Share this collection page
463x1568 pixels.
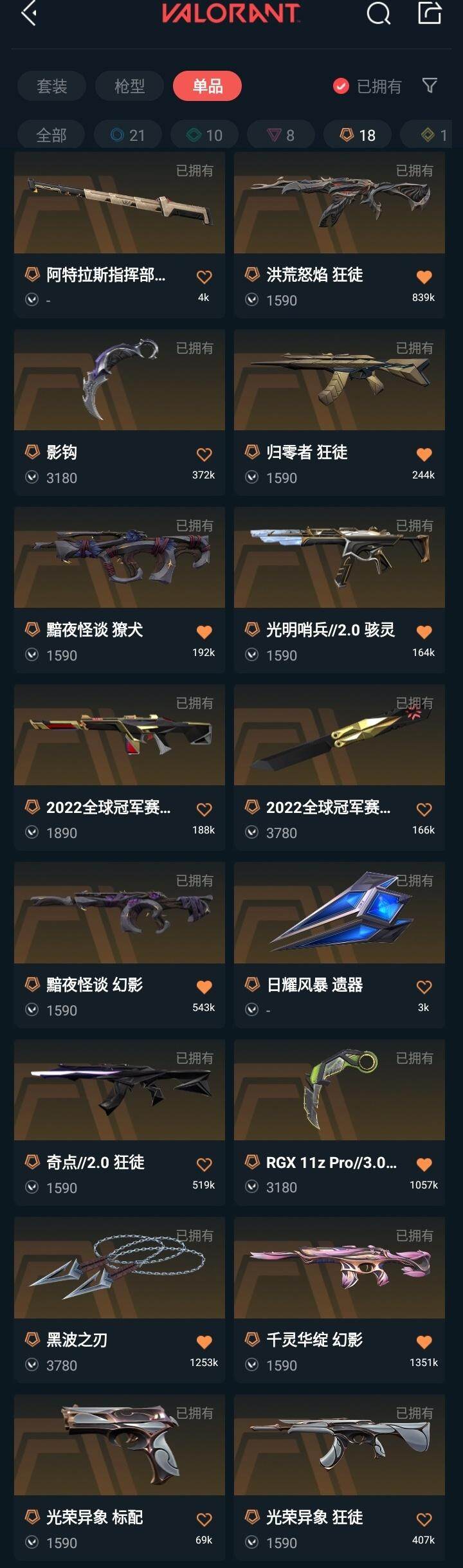[430, 13]
